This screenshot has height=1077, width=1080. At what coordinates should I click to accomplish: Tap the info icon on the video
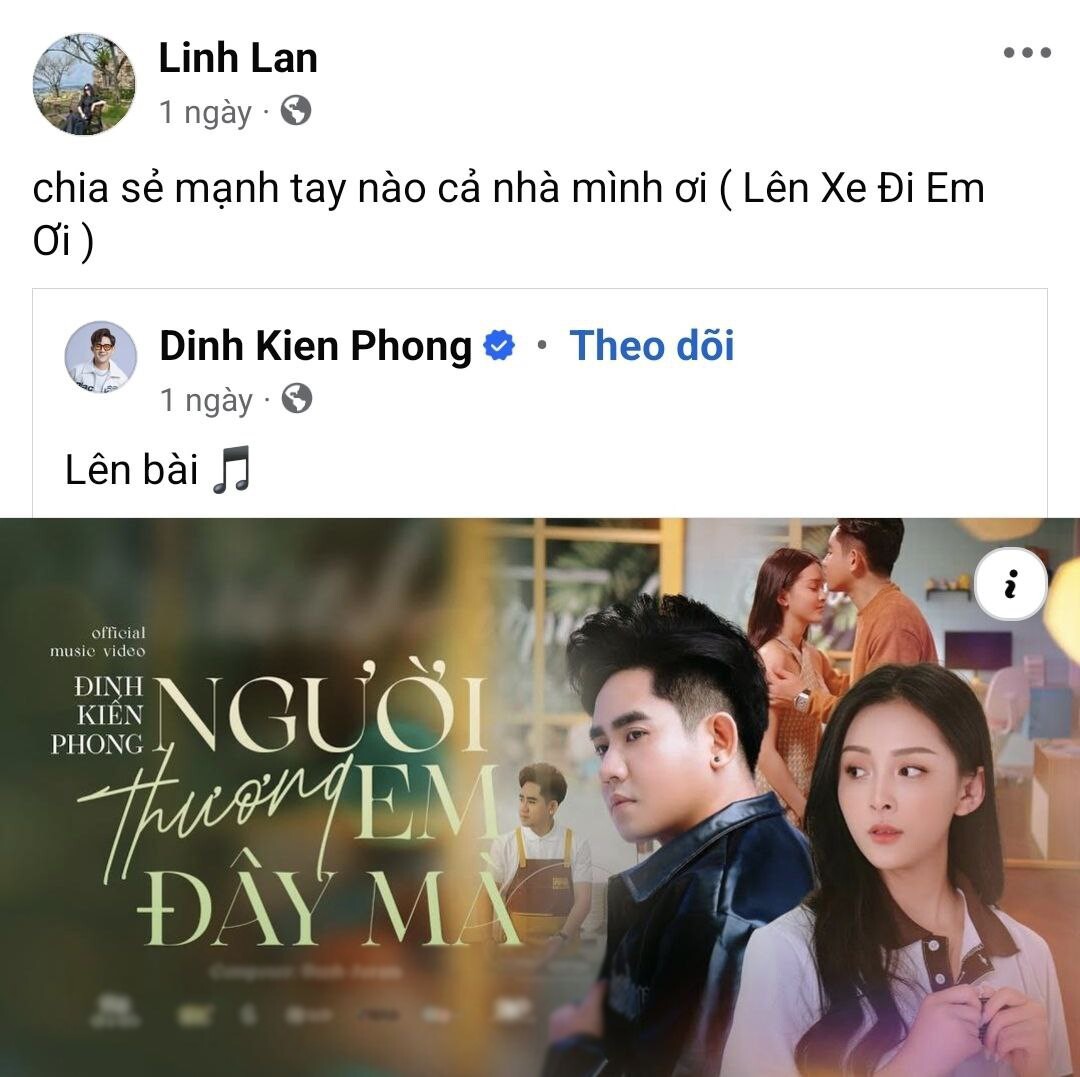coord(1010,585)
